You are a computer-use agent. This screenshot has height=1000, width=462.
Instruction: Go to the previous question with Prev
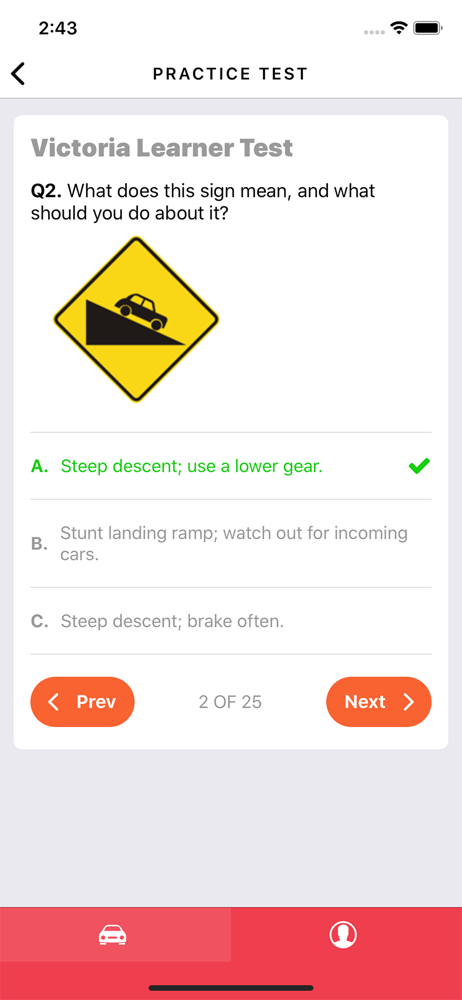(82, 702)
